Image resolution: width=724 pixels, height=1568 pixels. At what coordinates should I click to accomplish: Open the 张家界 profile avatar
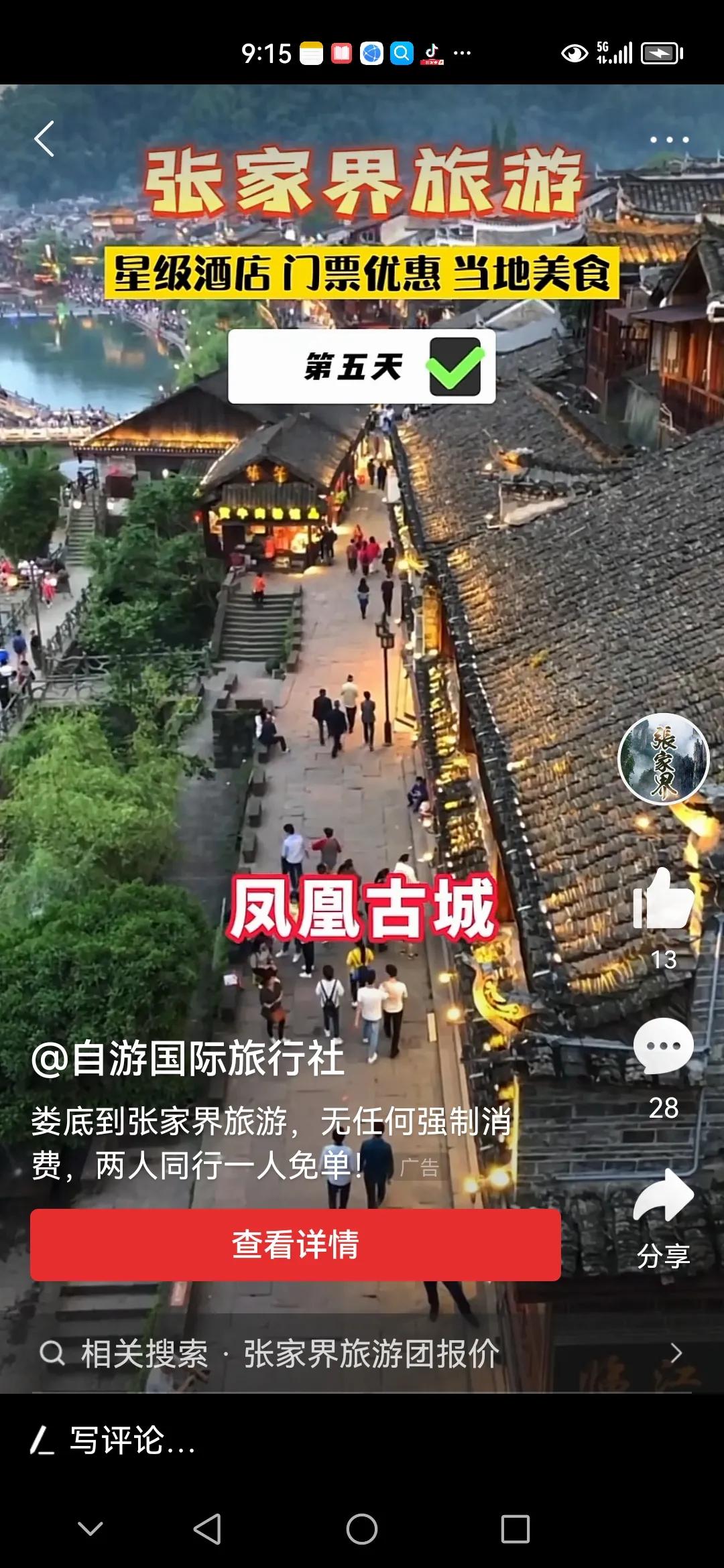[x=663, y=759]
